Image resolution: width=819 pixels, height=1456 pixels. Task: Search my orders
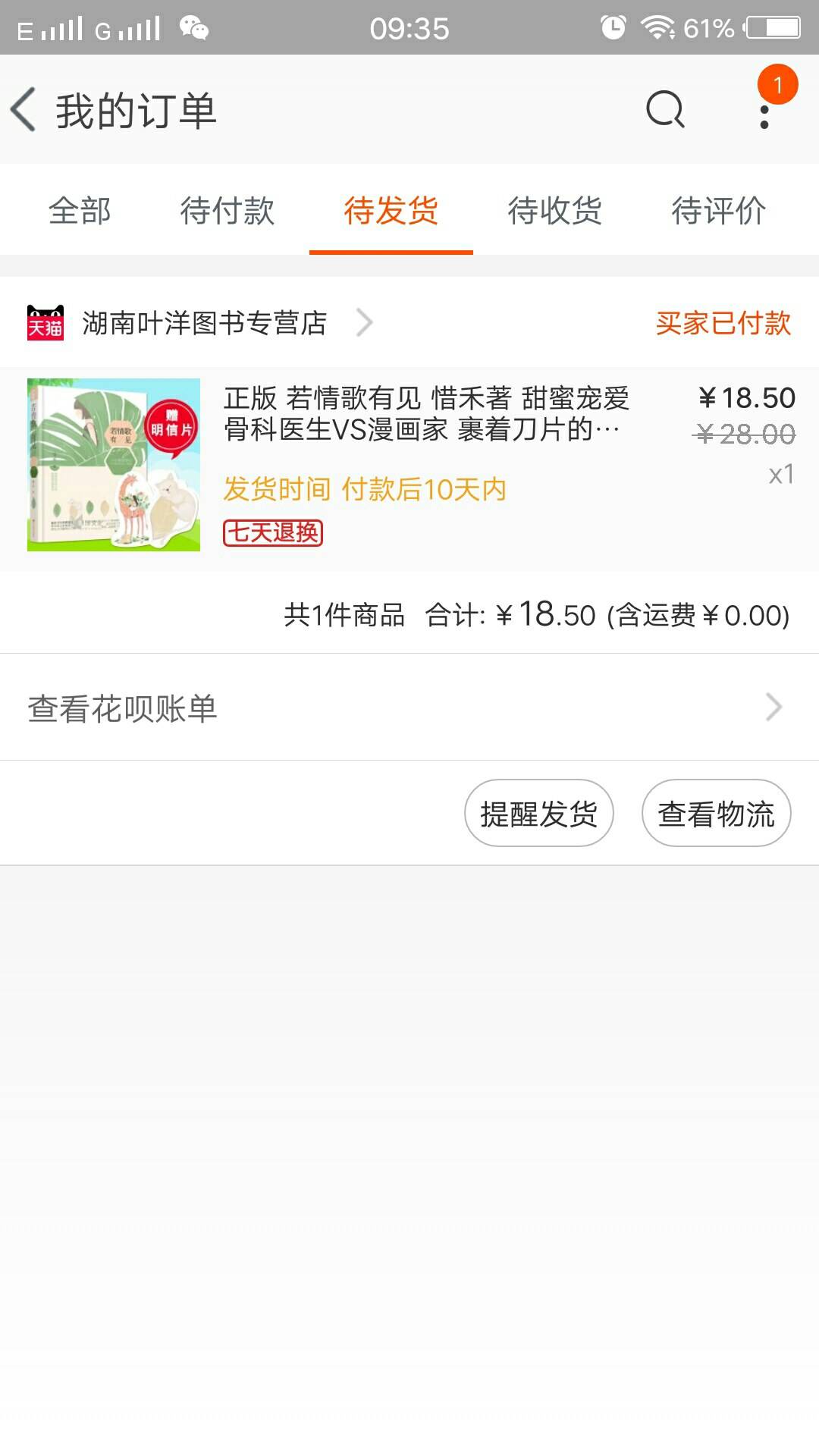pyautogui.click(x=665, y=110)
